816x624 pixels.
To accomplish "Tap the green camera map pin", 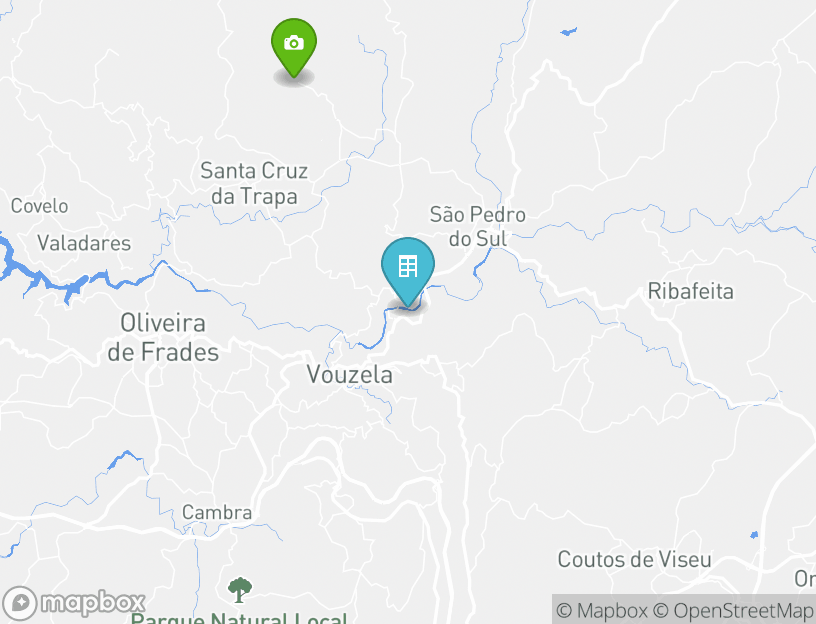I will tap(294, 44).
